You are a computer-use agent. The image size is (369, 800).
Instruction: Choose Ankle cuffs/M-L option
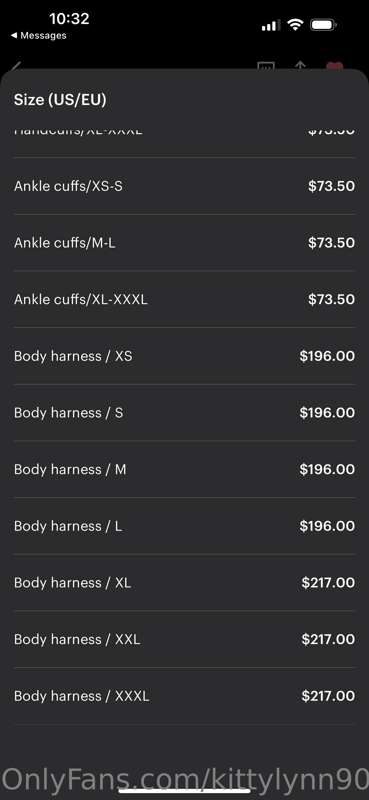(184, 243)
